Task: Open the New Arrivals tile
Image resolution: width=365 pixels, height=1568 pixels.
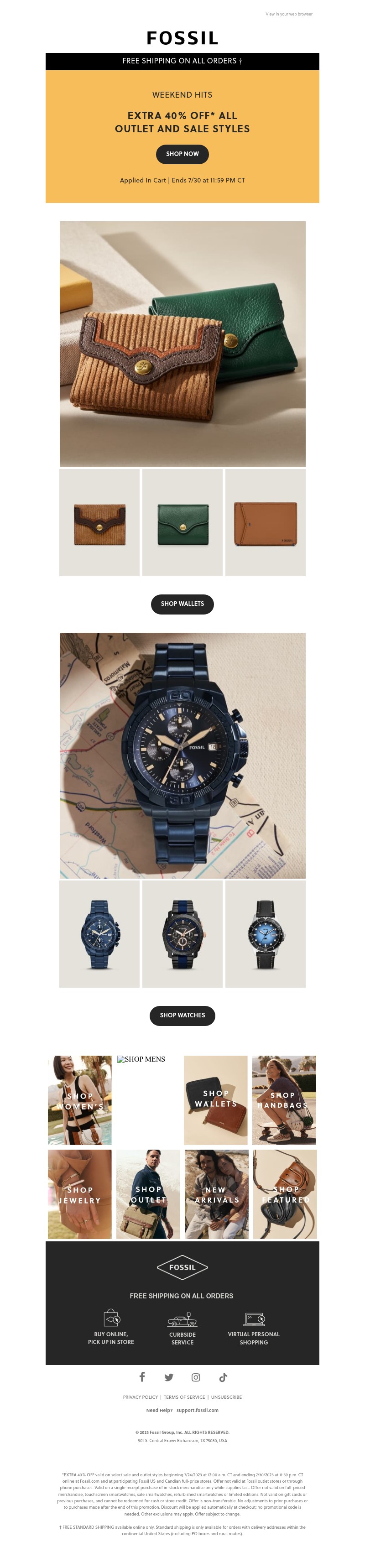Action: pos(217,1194)
